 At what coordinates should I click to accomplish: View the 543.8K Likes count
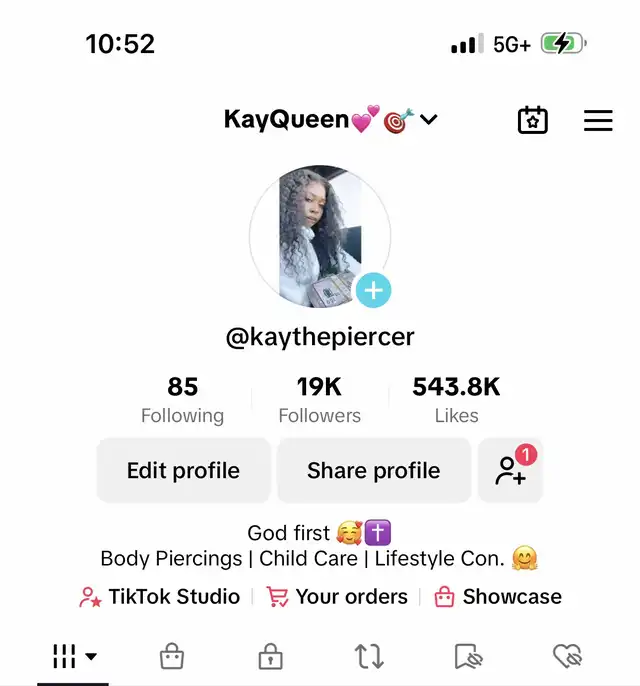point(456,399)
